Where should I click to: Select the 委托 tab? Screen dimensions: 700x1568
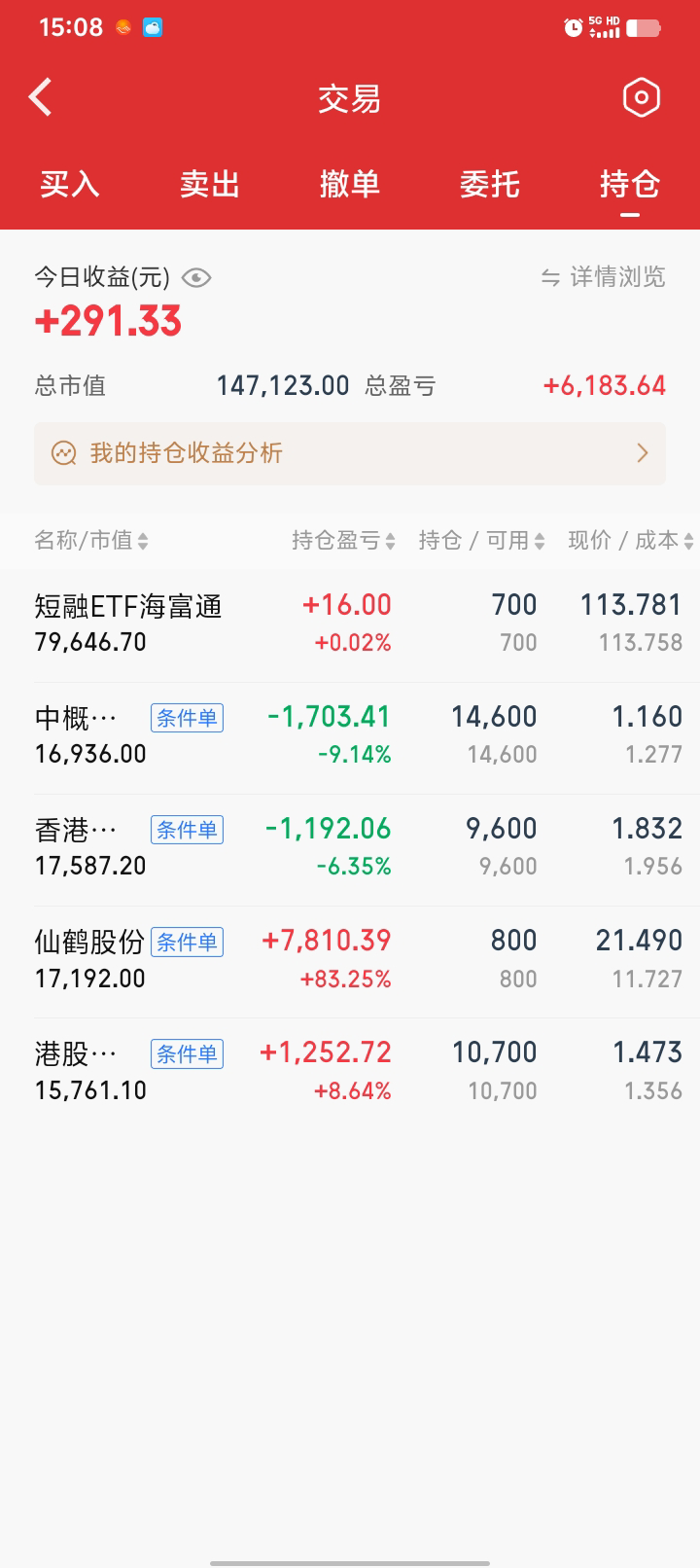(490, 184)
